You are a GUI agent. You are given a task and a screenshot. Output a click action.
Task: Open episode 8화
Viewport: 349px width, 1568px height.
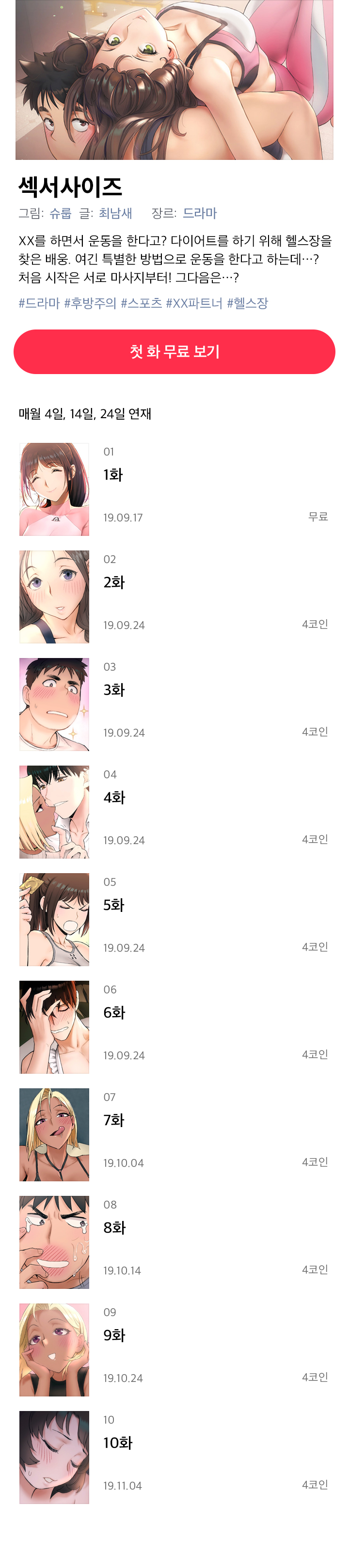coord(174,1242)
